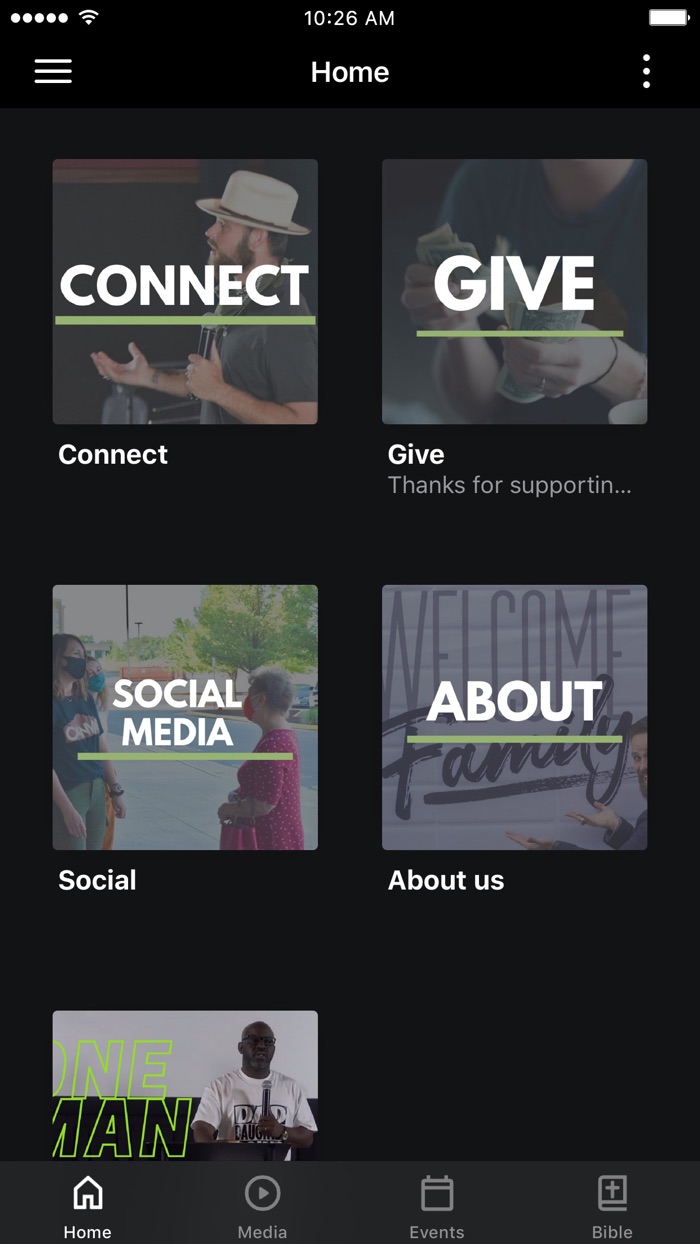Screen dimensions: 700x1244
Task: Open the One Man sermon tile
Action: click(185, 1085)
